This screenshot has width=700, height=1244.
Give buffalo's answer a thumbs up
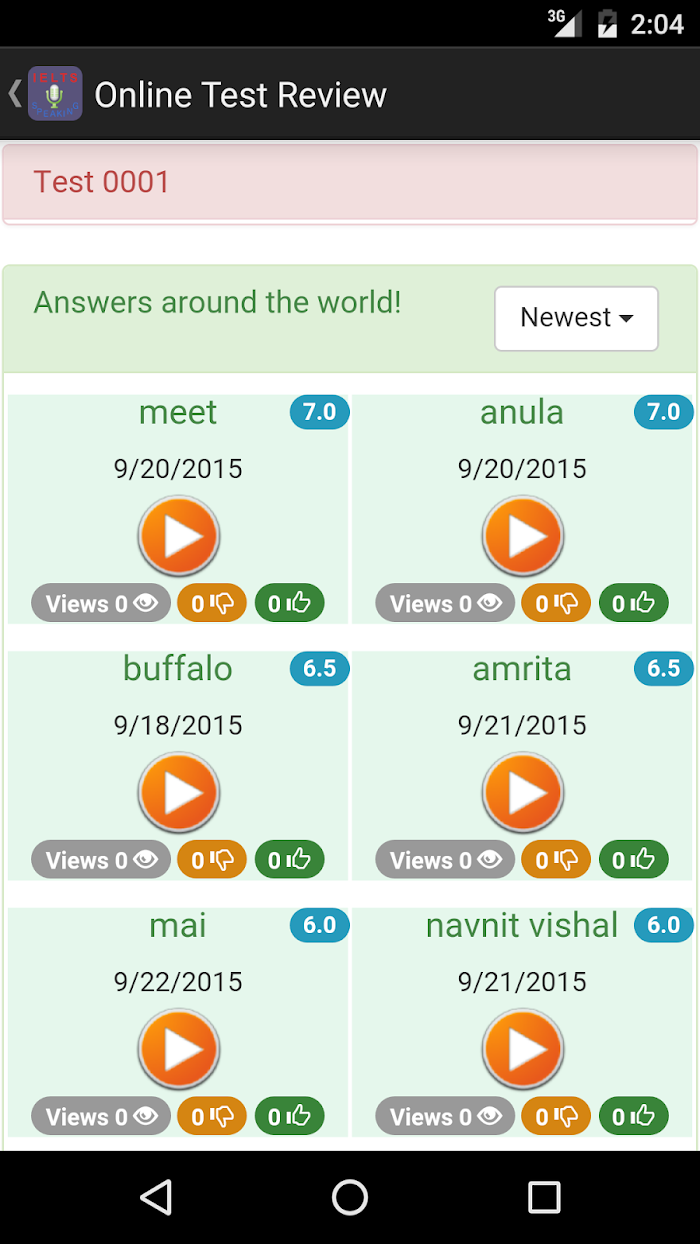coord(289,860)
